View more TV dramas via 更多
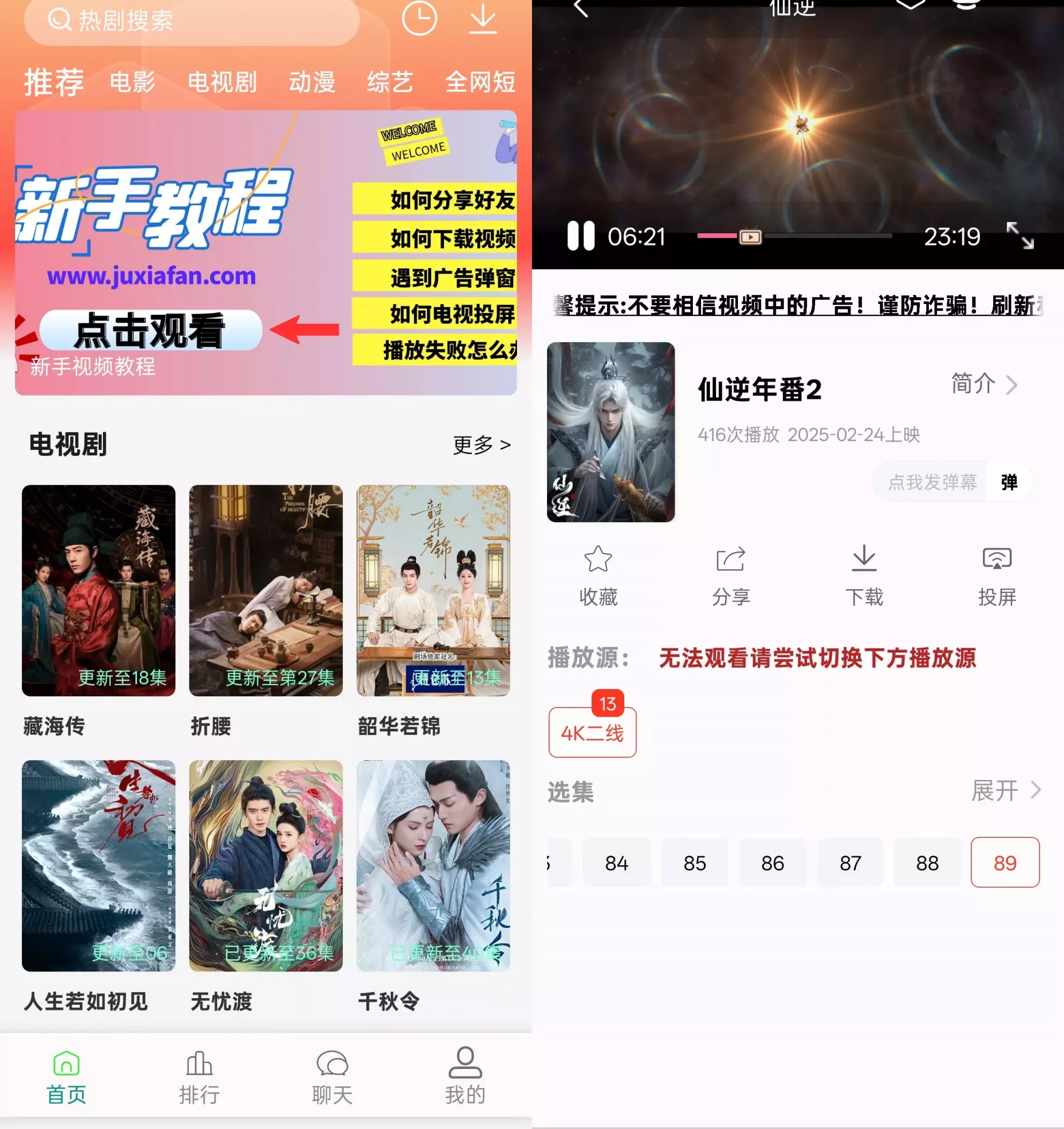The image size is (1064, 1129). click(481, 444)
